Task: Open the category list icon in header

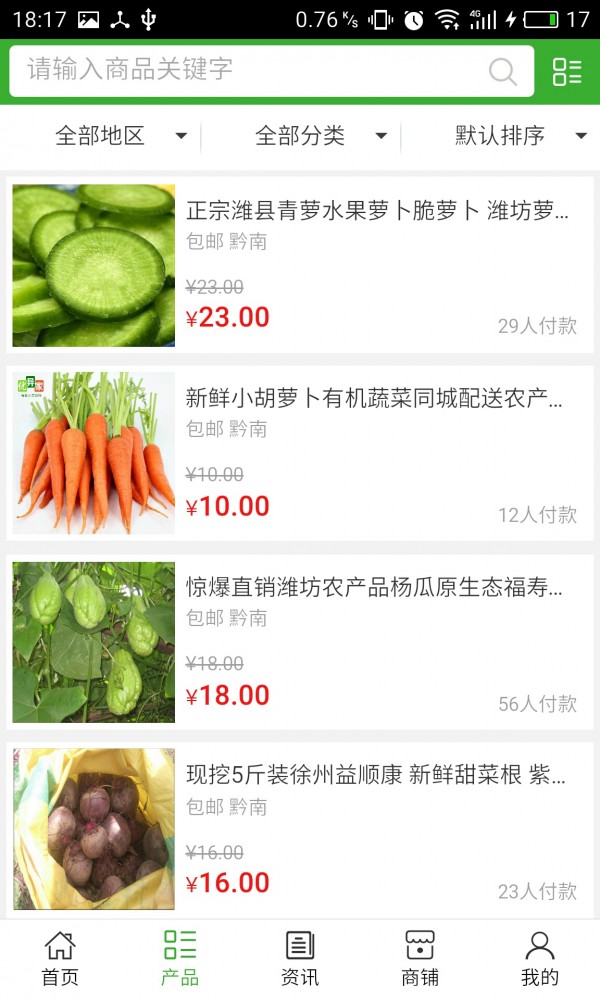Action: pyautogui.click(x=567, y=71)
